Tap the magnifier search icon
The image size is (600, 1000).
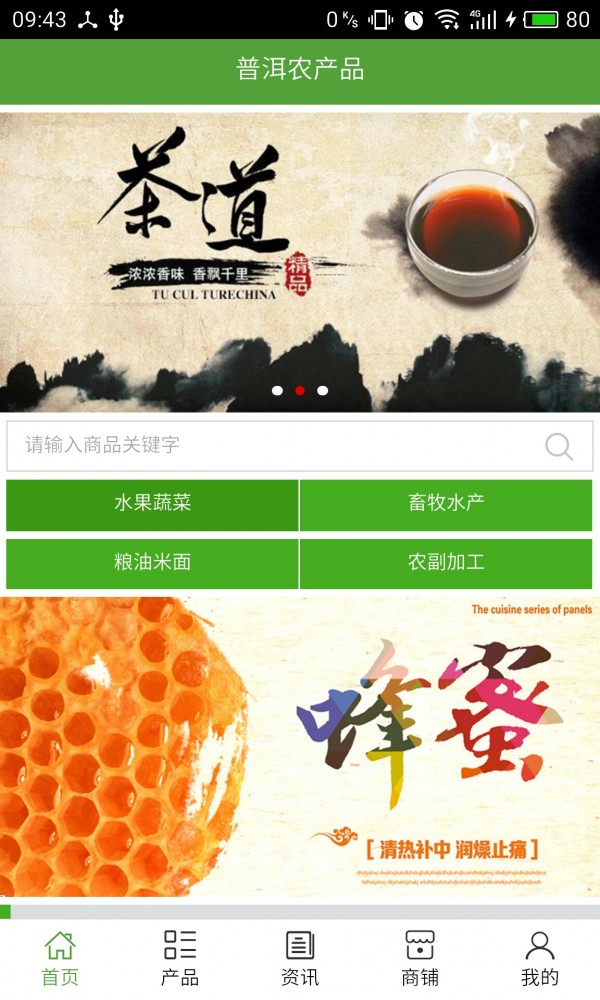point(559,446)
